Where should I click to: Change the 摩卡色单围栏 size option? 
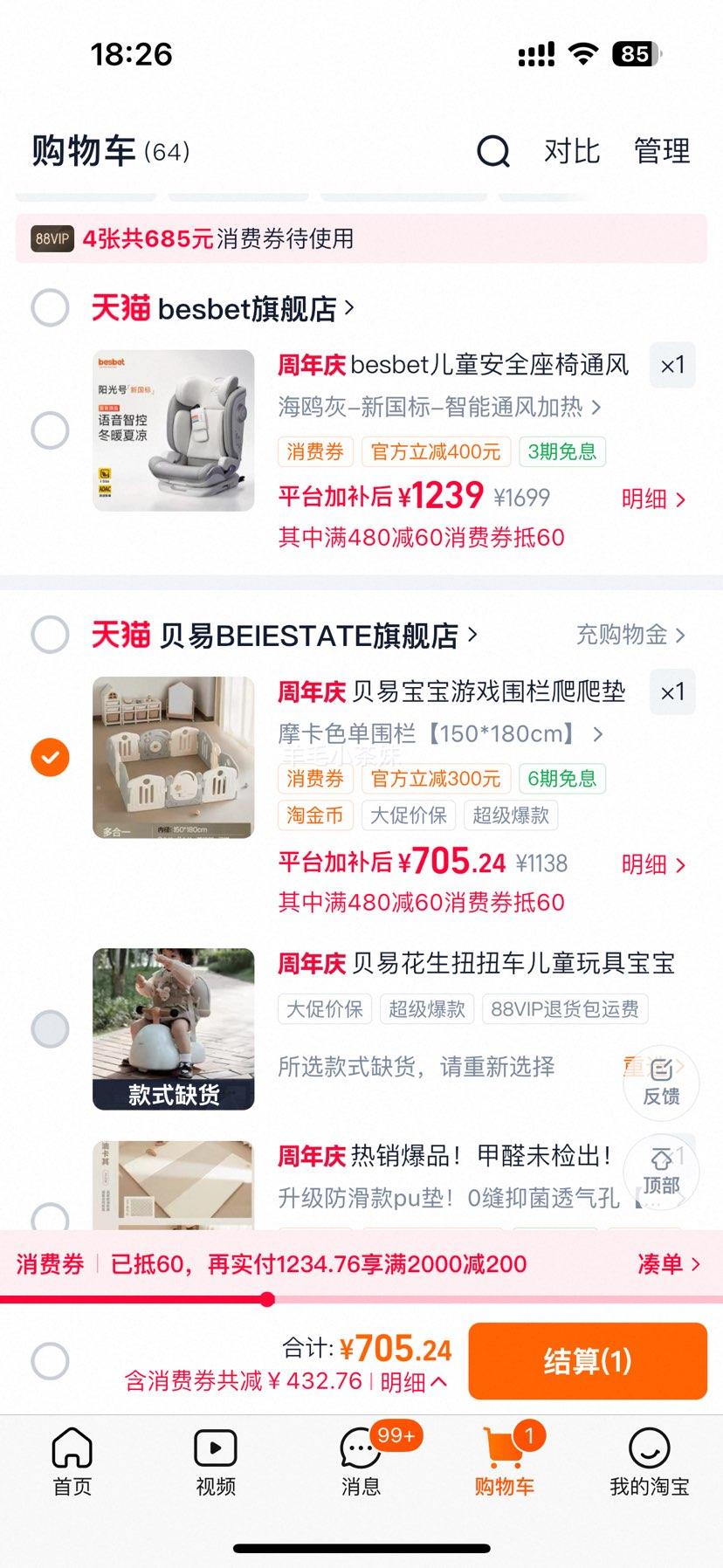click(x=441, y=734)
